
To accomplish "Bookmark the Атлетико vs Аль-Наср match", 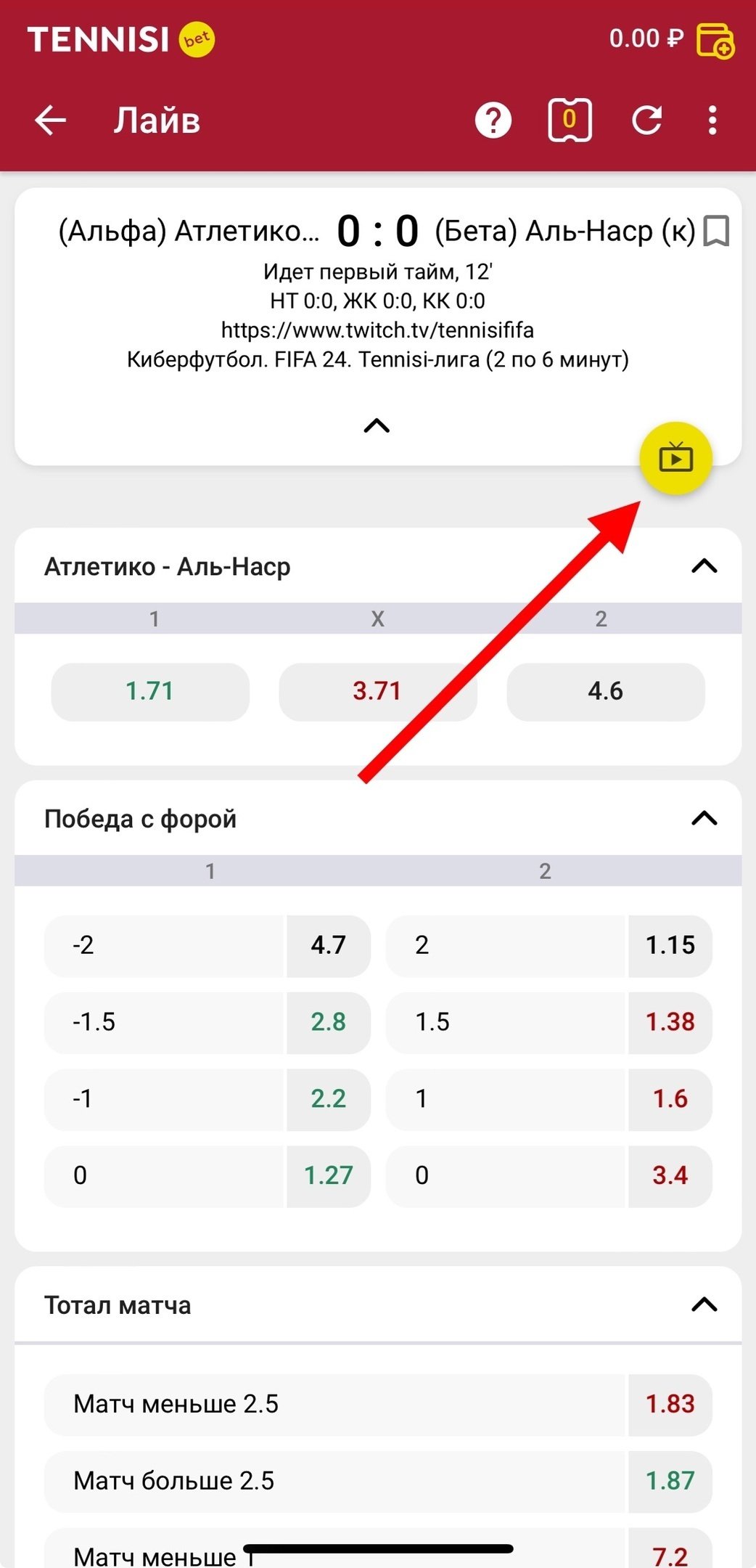I will 717,232.
